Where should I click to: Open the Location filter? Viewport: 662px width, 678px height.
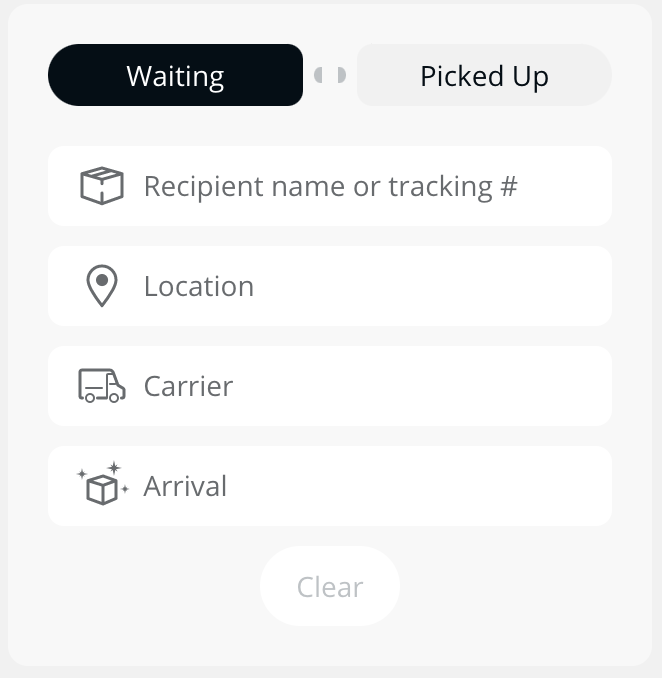(330, 286)
